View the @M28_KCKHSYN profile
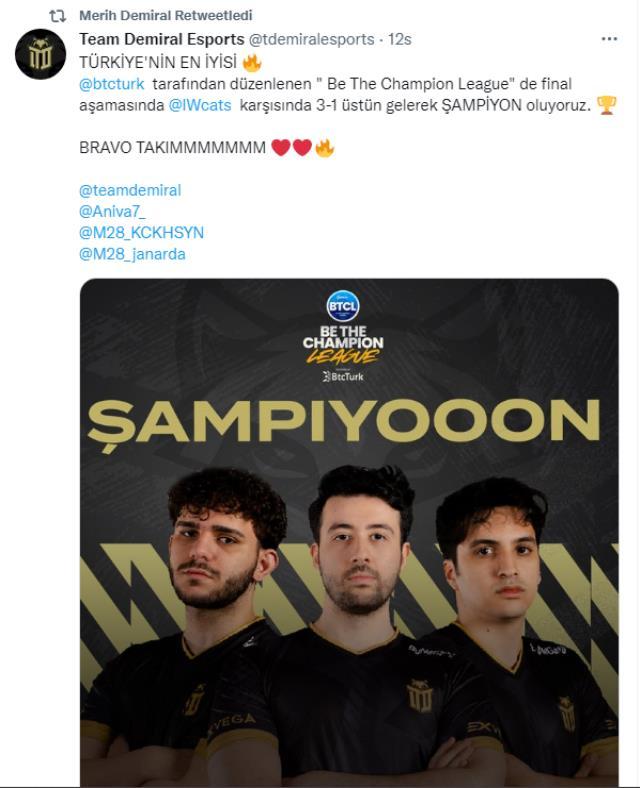The height and width of the screenshot is (788, 640). 141,232
